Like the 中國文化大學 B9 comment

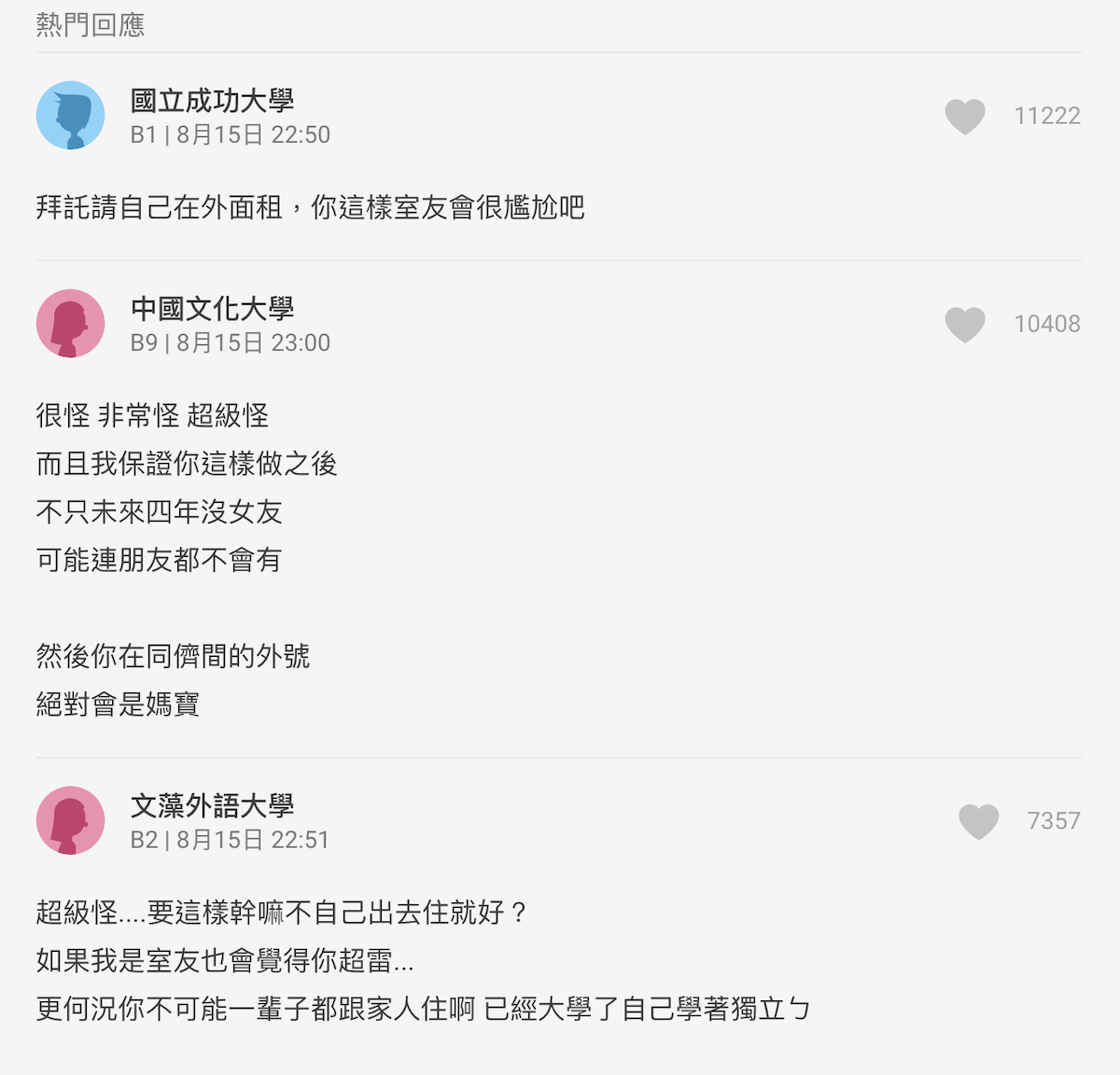coord(964,325)
